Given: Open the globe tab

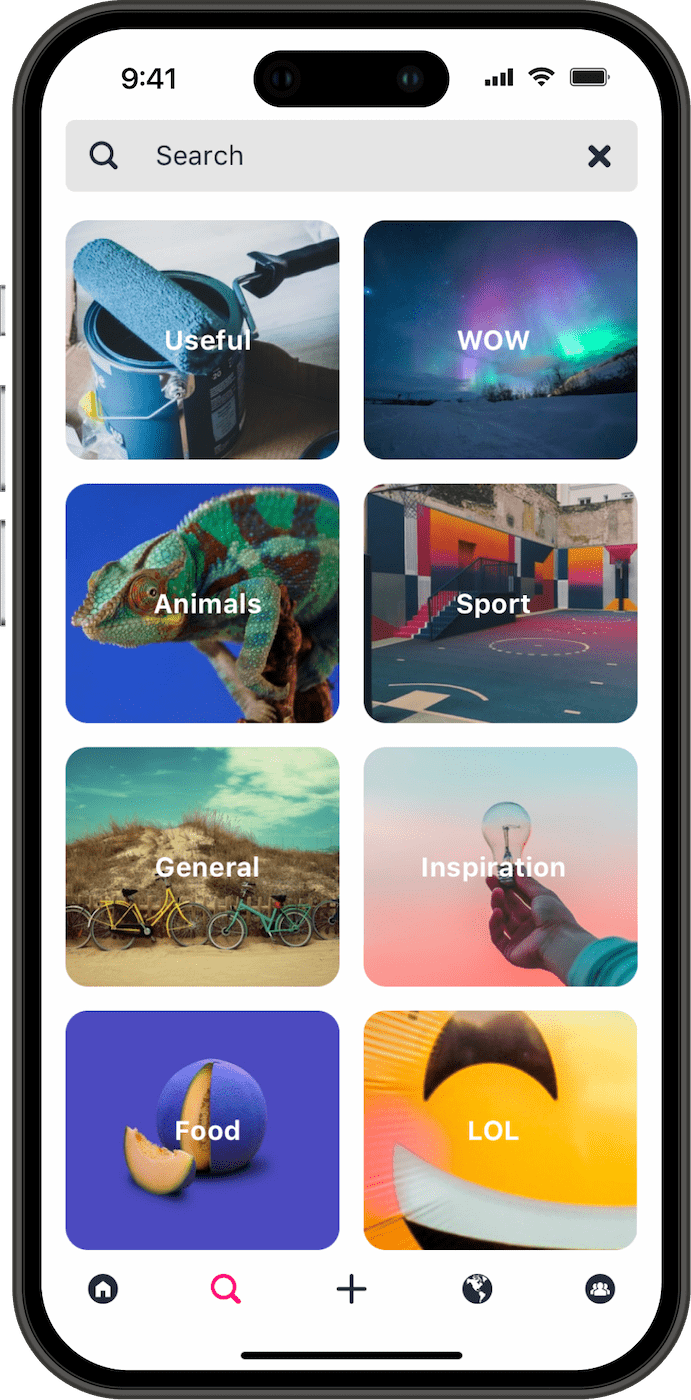Looking at the screenshot, I should (477, 1289).
